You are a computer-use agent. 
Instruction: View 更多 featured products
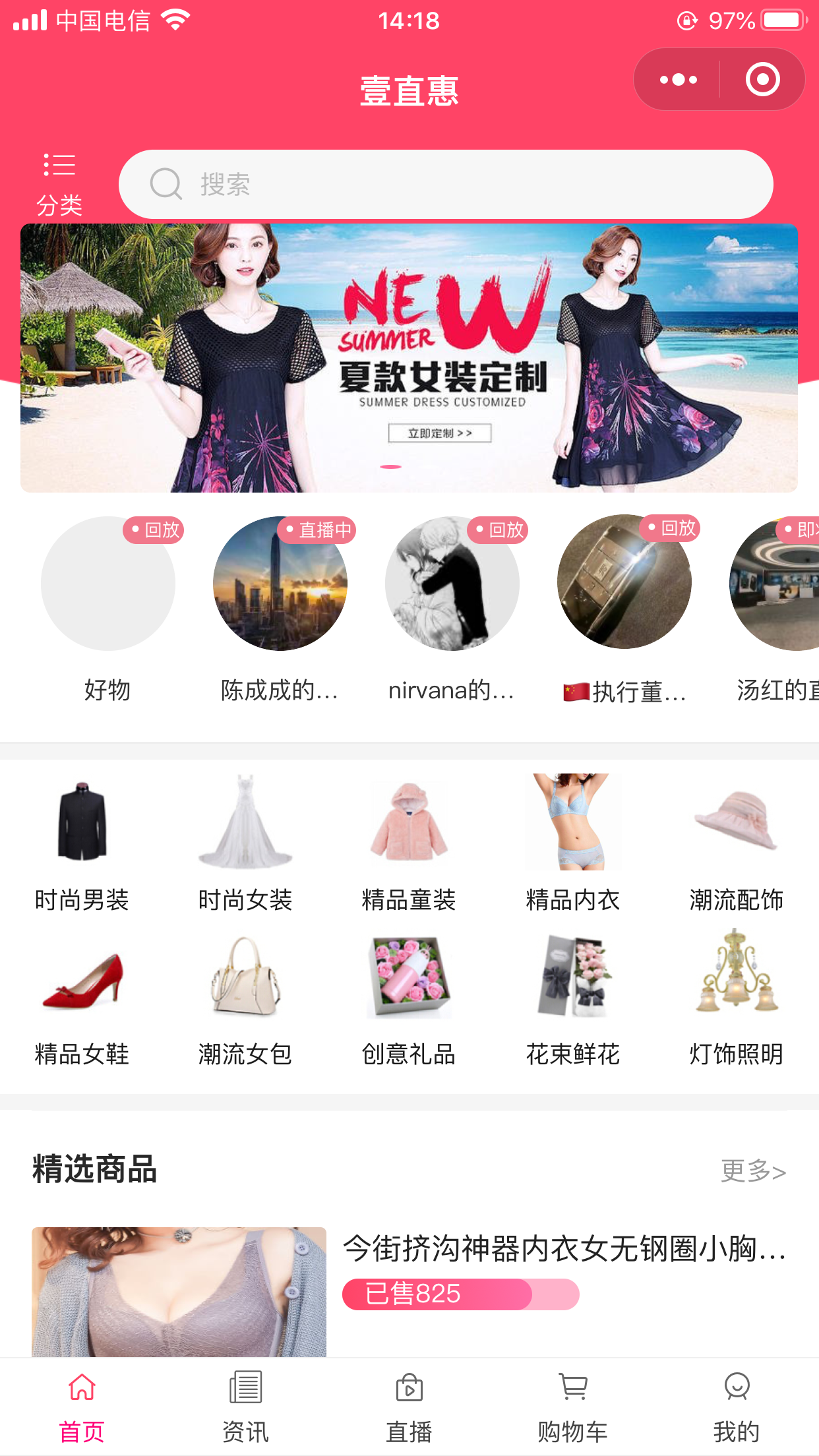(753, 1171)
